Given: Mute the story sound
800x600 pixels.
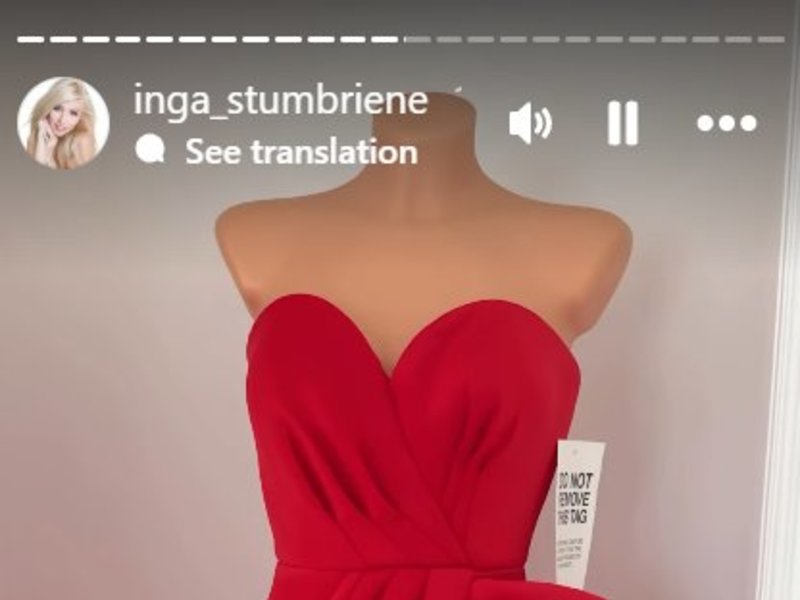Looking at the screenshot, I should pyautogui.click(x=530, y=124).
